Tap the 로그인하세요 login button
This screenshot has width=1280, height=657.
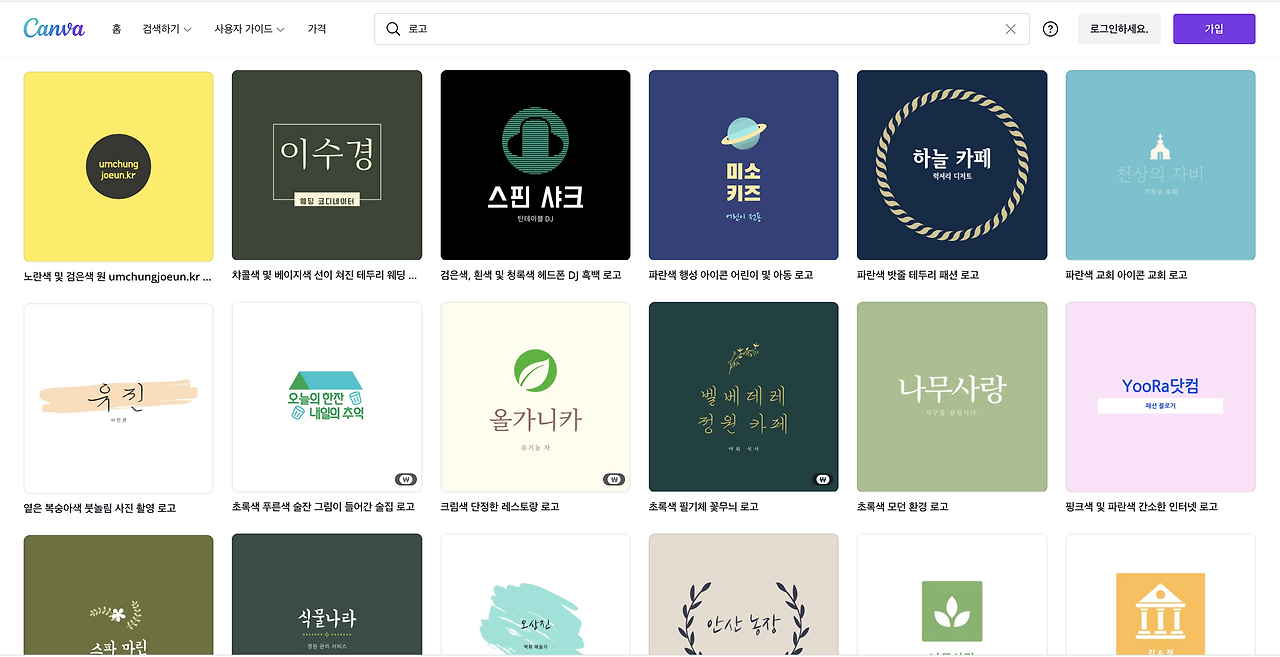pos(1118,29)
